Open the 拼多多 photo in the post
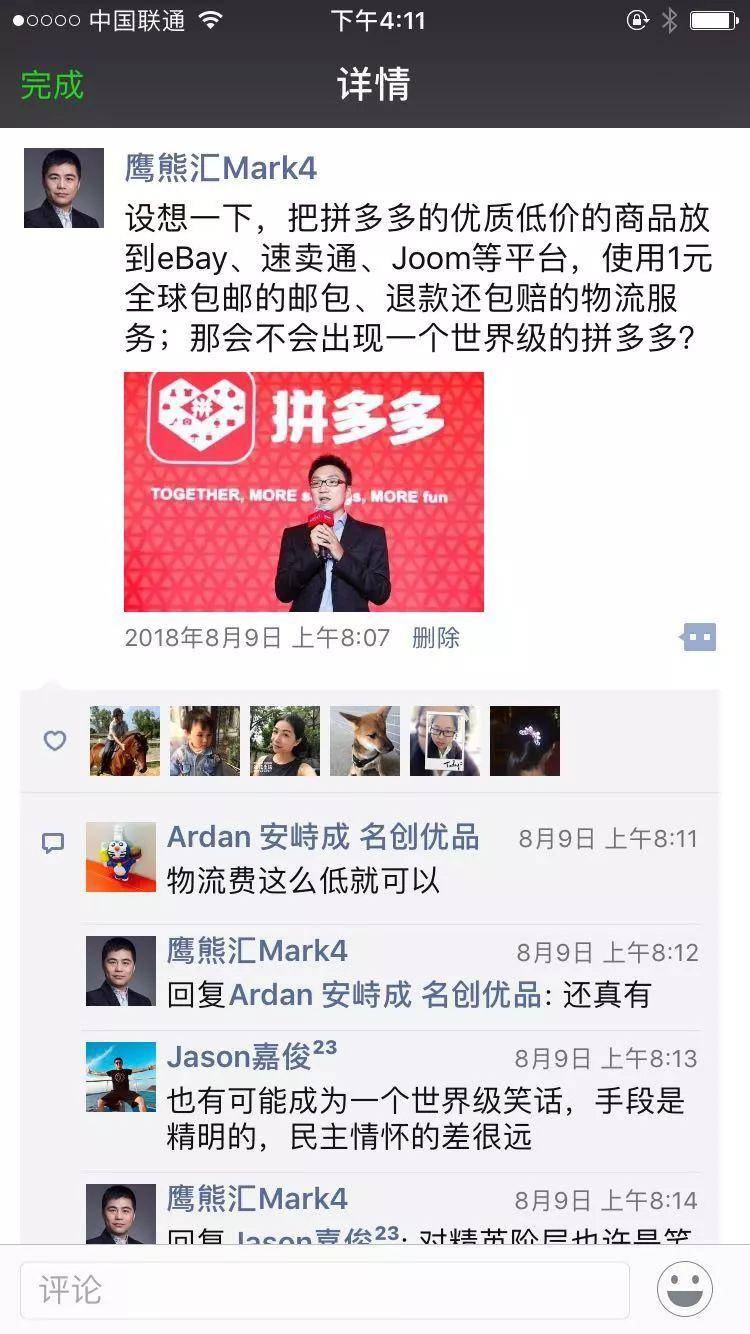The image size is (750, 1334). click(304, 492)
